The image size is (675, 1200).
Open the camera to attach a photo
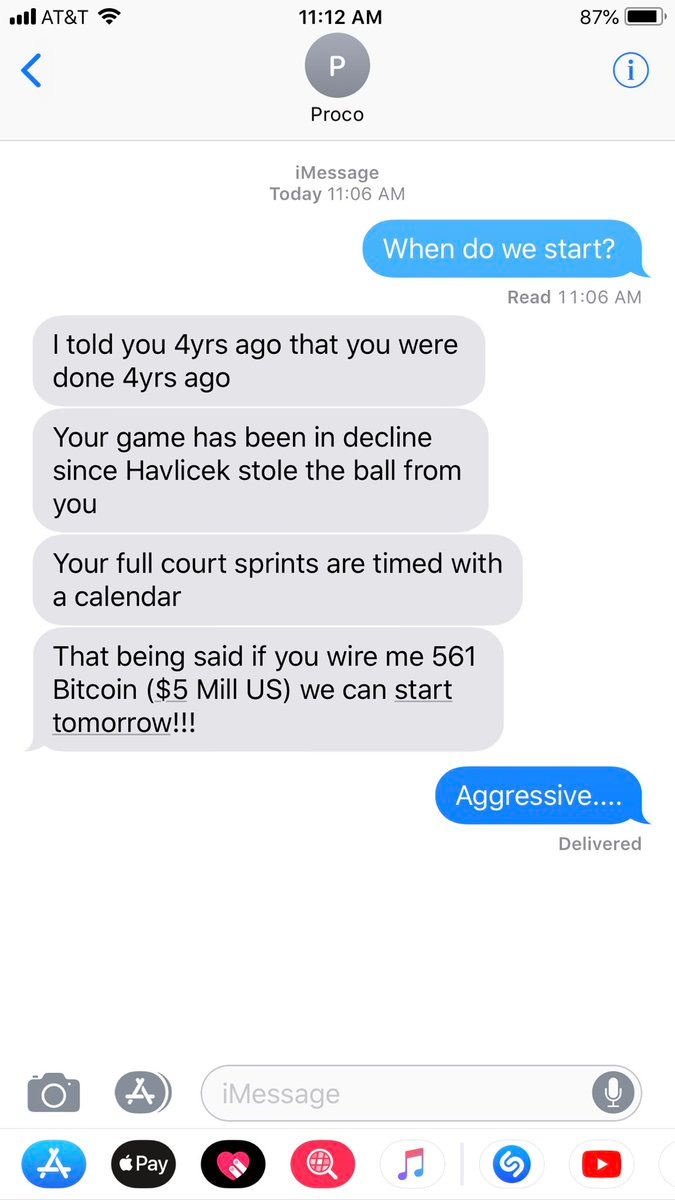pos(53,1092)
